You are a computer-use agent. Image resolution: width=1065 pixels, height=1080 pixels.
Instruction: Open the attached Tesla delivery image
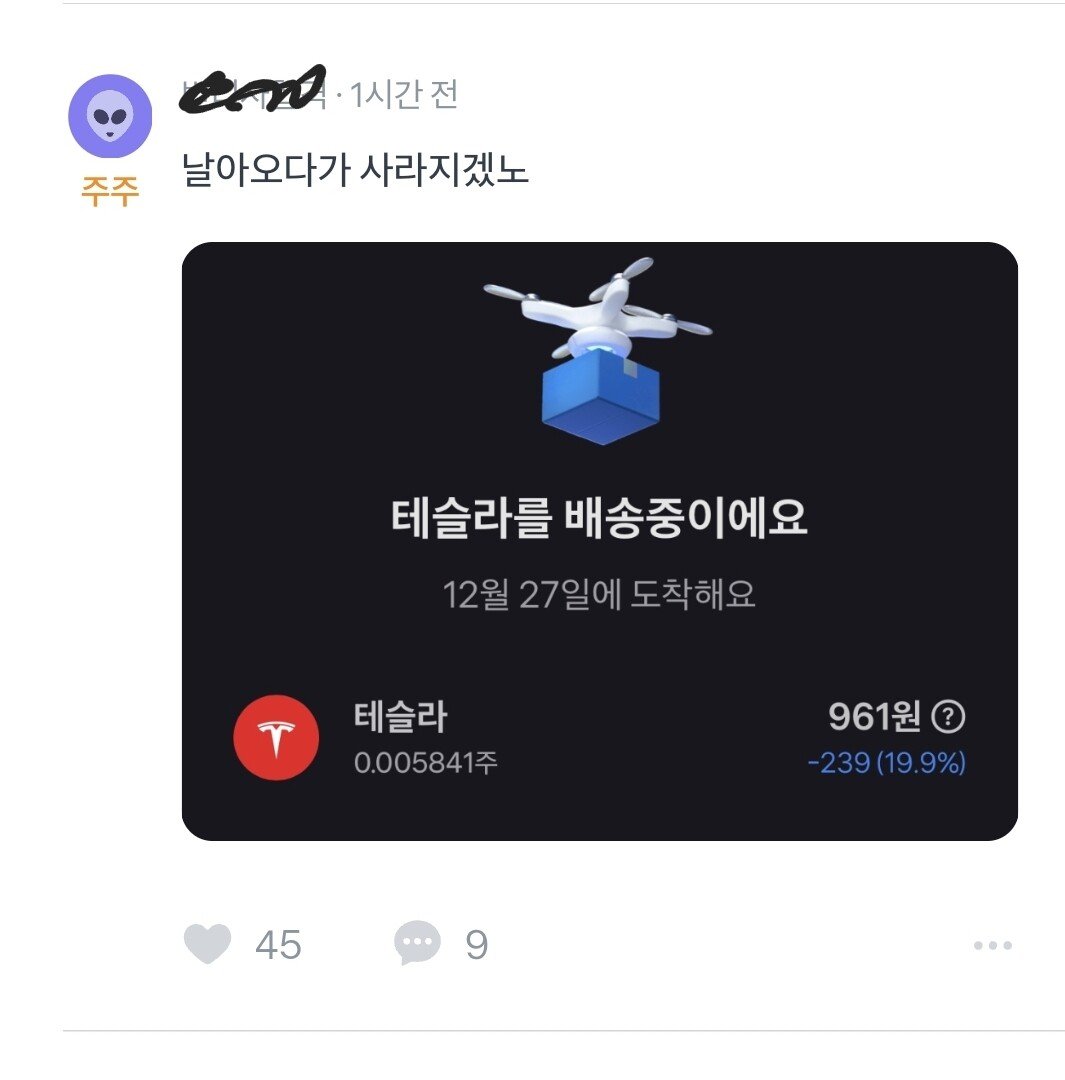click(x=599, y=541)
